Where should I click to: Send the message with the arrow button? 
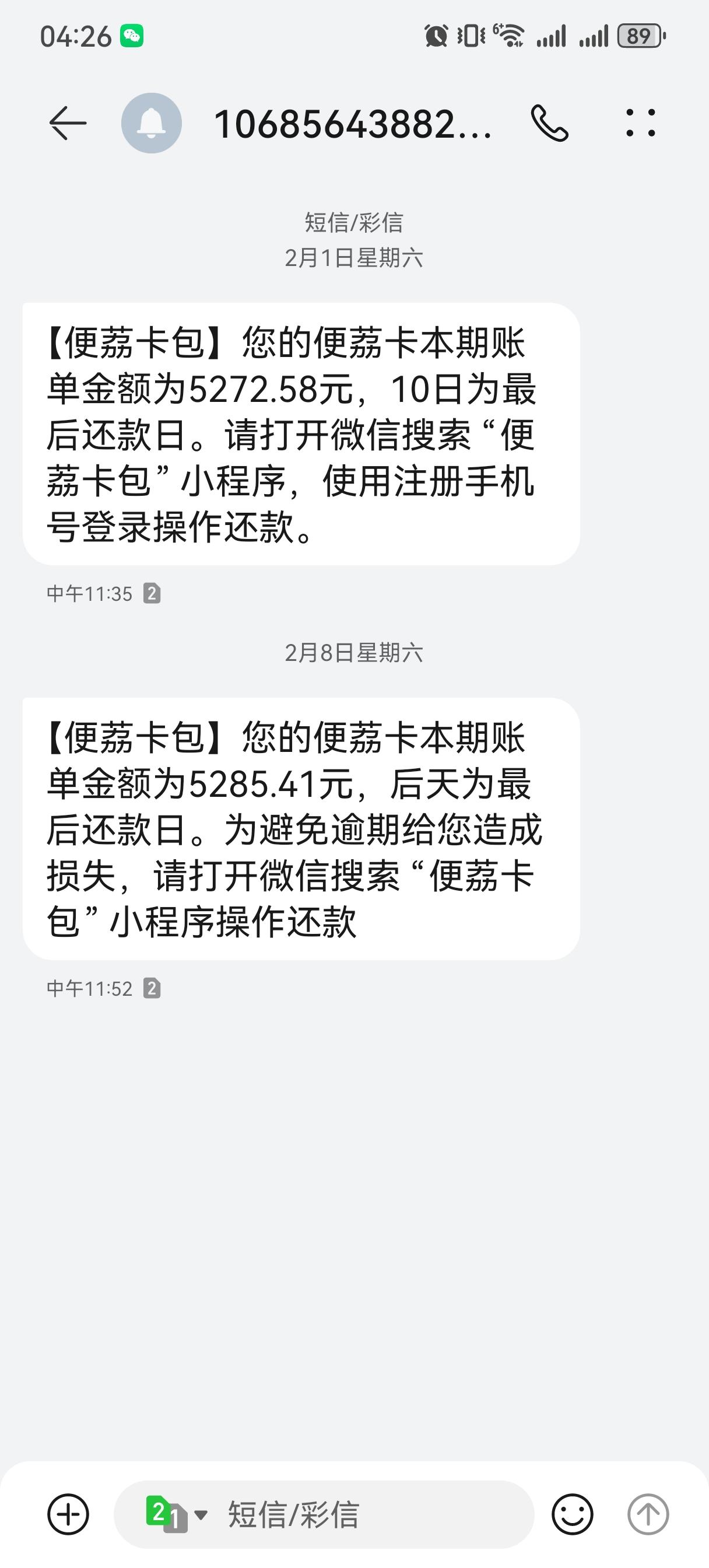648,1514
